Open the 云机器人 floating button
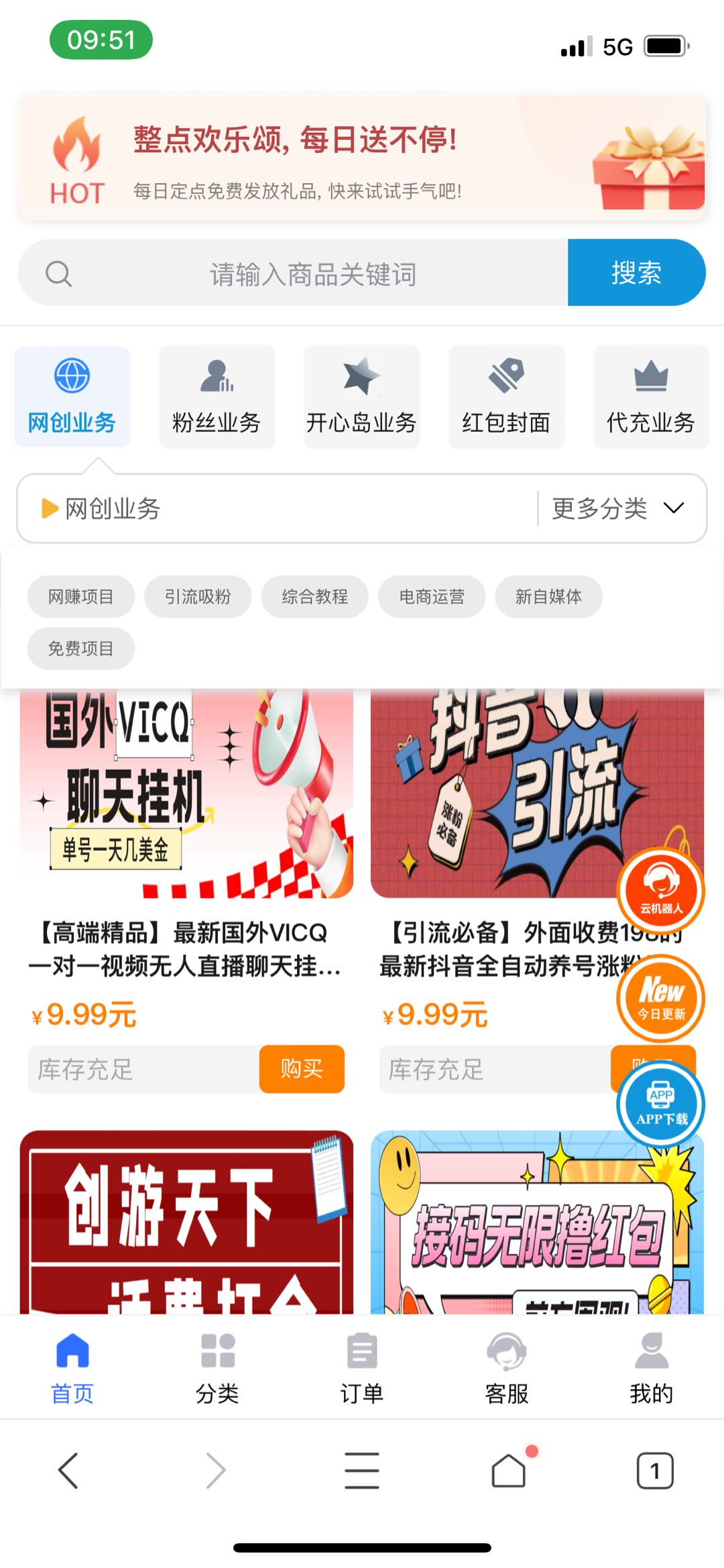 click(661, 890)
